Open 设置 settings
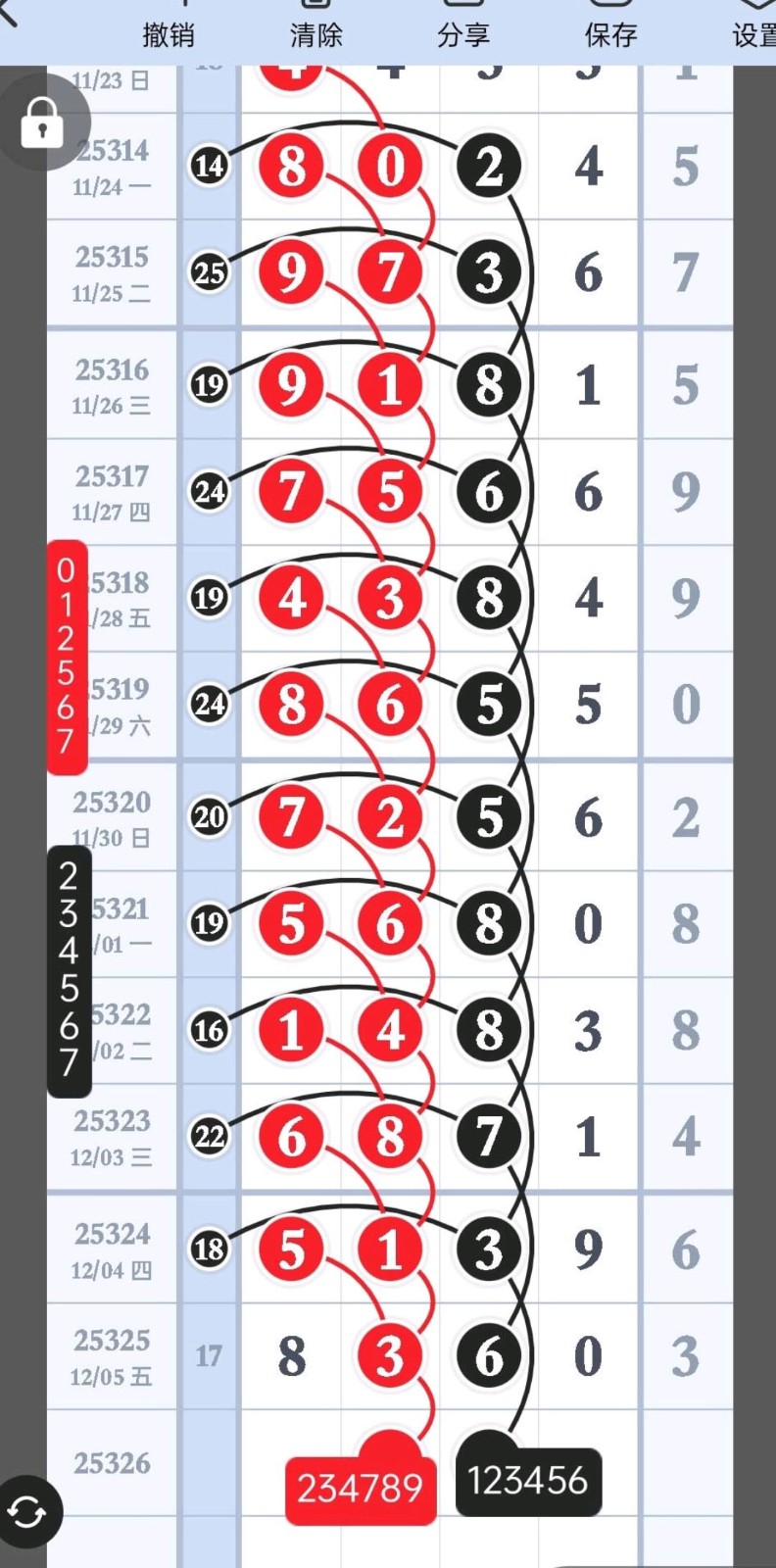Screen dimensions: 776x1568 752,33
